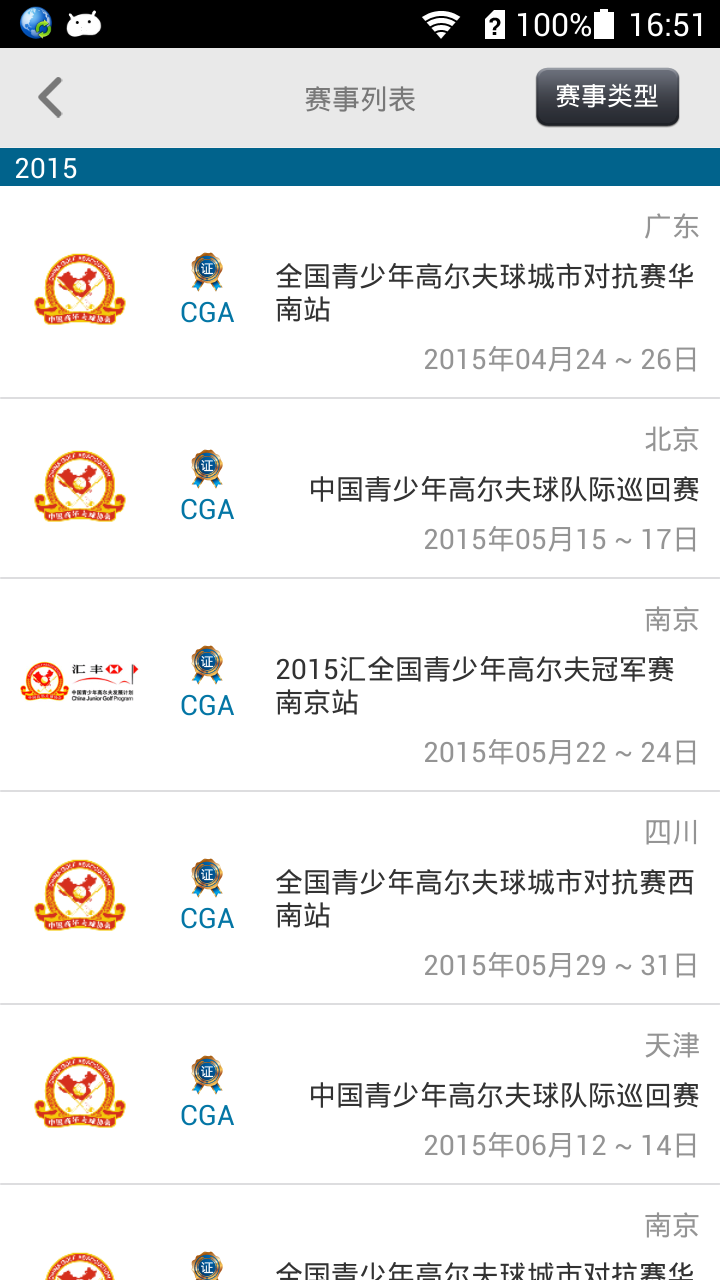Open the 天津 队际巡回赛 event on 06月12
The height and width of the screenshot is (1280, 720).
(x=360, y=1095)
